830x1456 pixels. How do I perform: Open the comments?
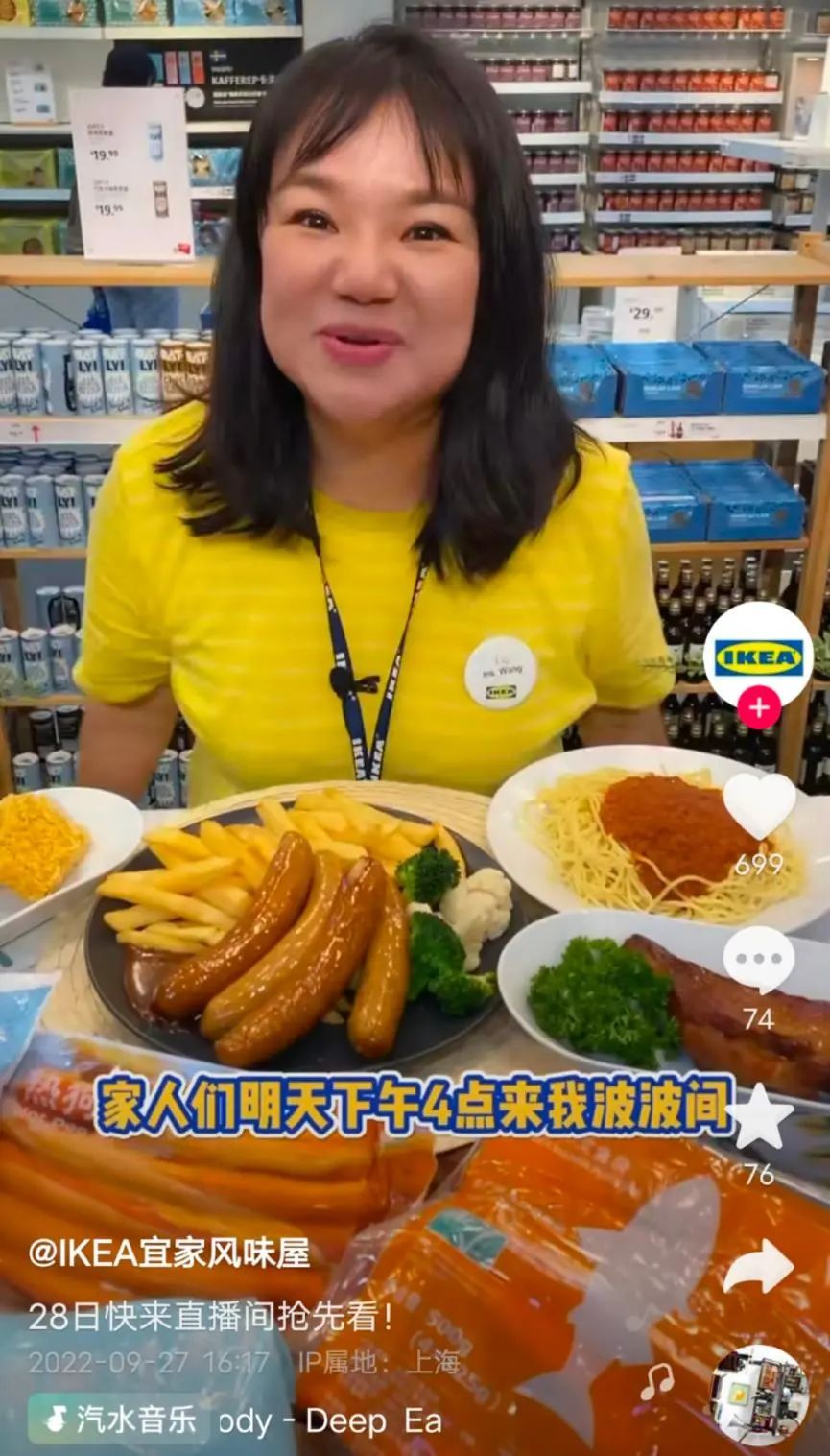758,961
